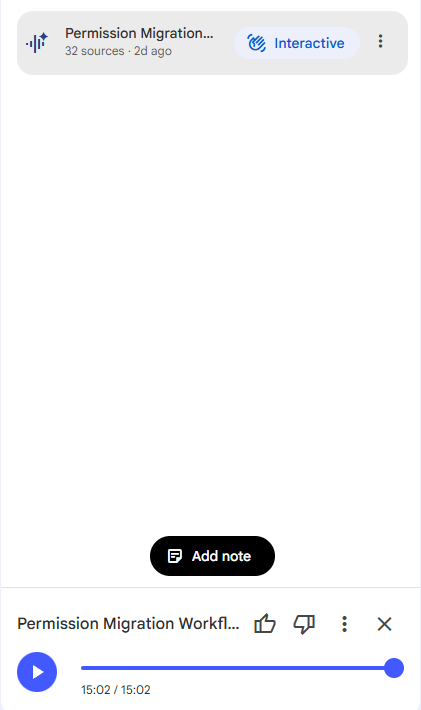Start Interactive mode
This screenshot has width=421, height=710.
[297, 43]
